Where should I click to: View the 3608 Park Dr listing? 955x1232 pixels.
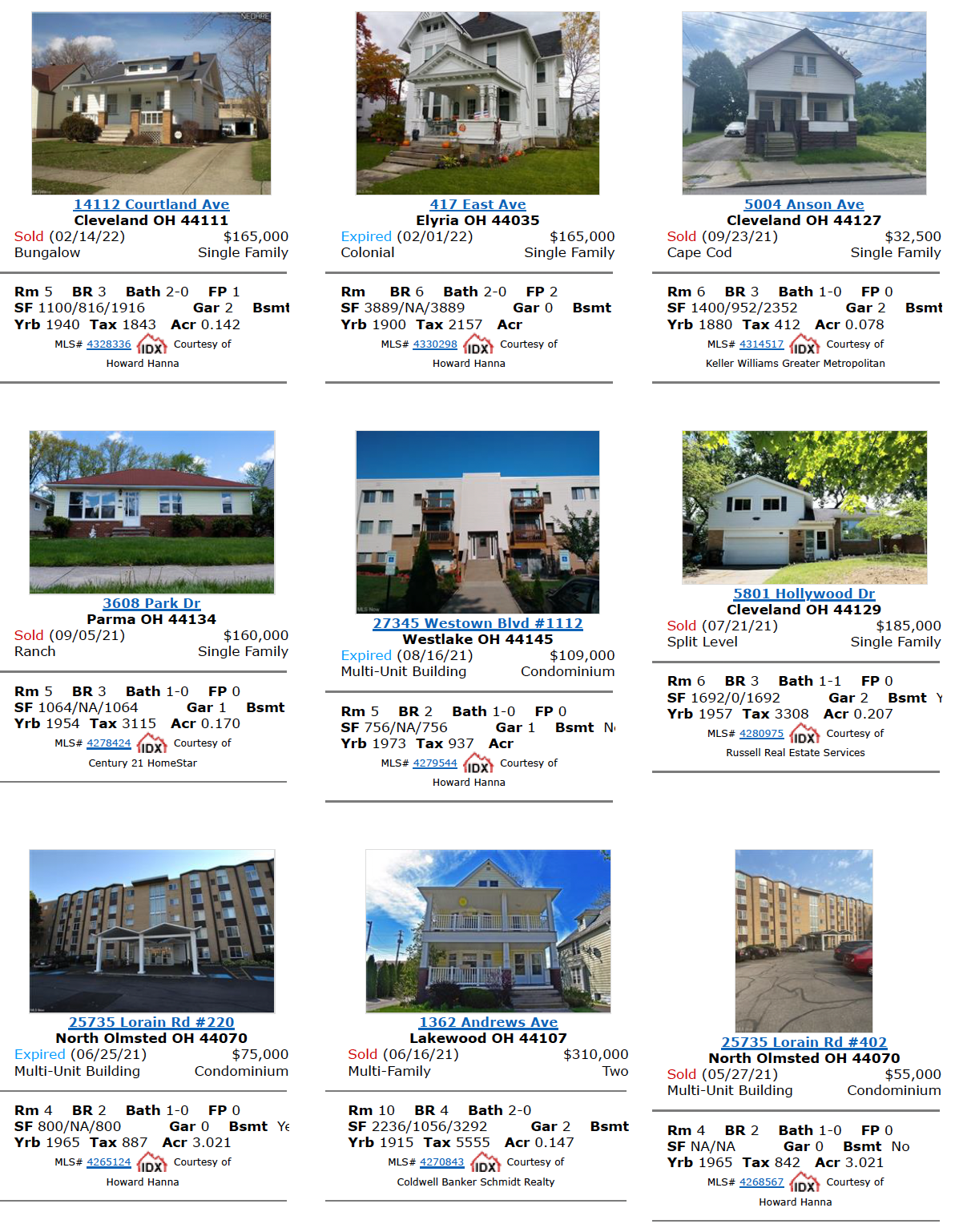[x=151, y=603]
